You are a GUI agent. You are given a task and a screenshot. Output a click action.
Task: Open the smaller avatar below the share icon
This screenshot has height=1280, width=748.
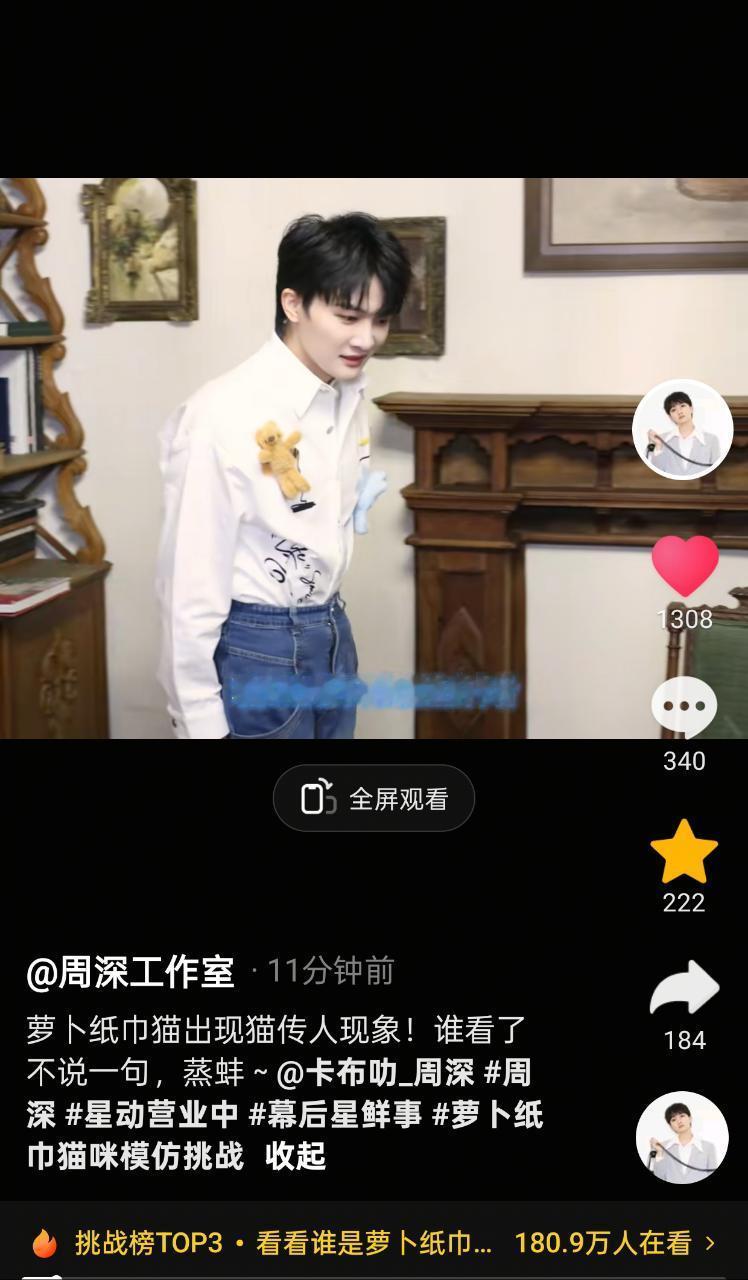(683, 1135)
